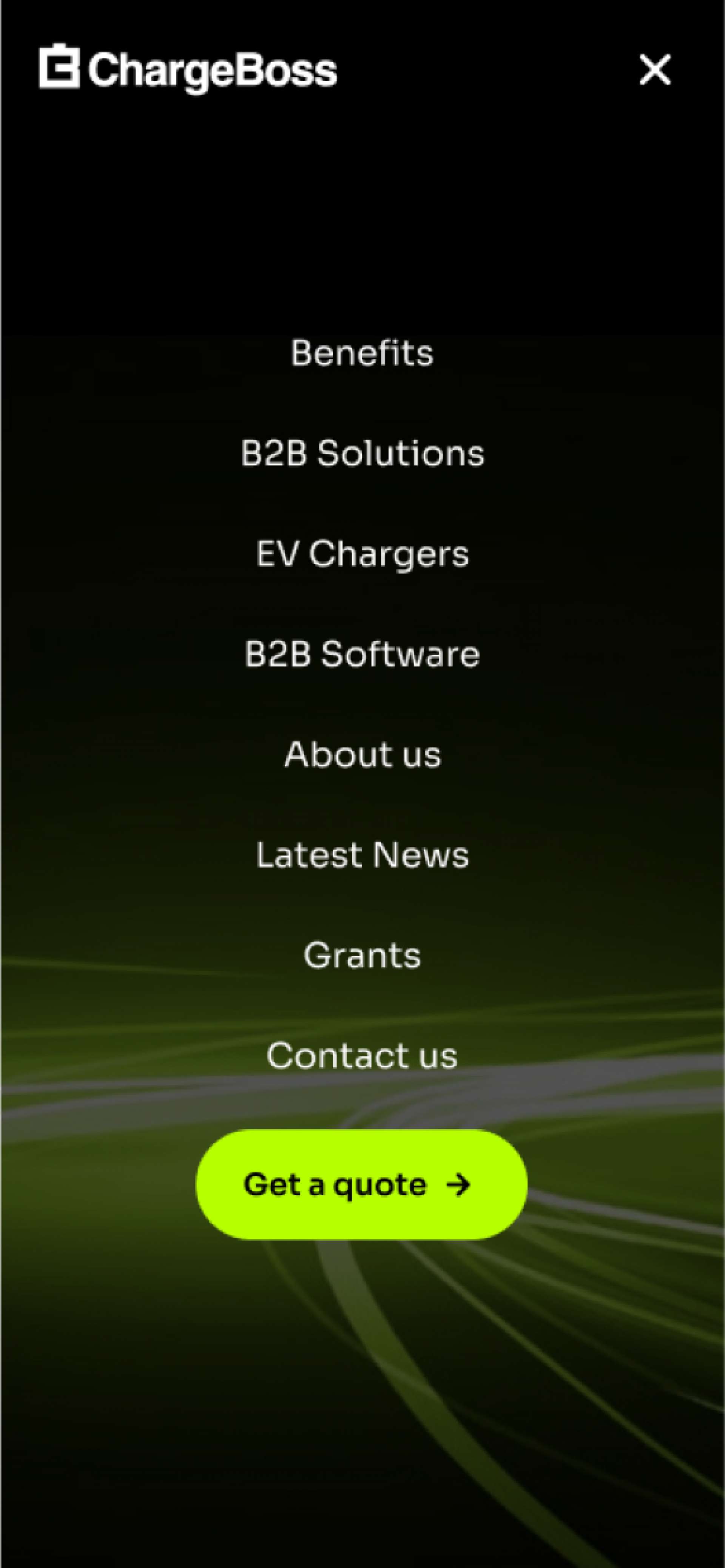Open B2B Software section
Image resolution: width=725 pixels, height=1568 pixels.
362,654
